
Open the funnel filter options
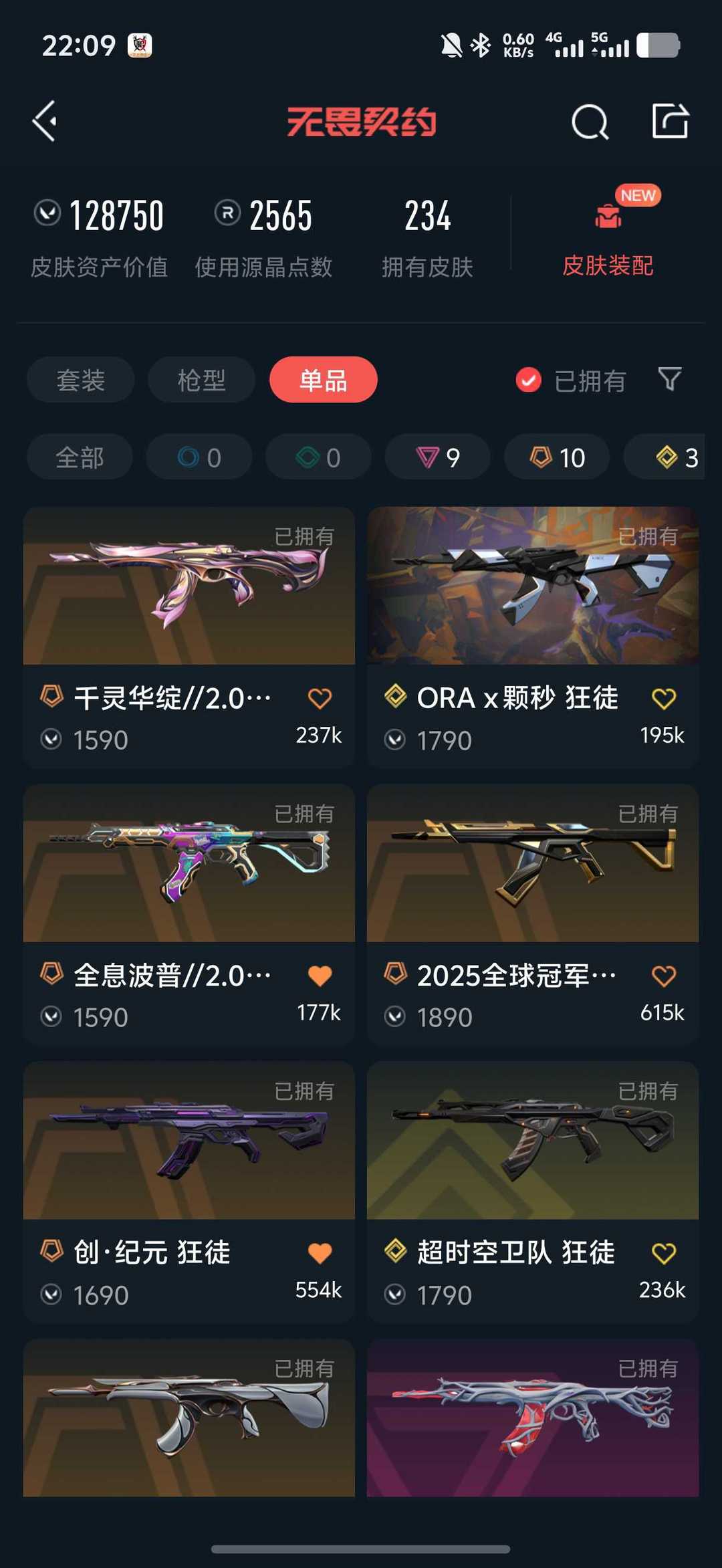pyautogui.click(x=669, y=379)
